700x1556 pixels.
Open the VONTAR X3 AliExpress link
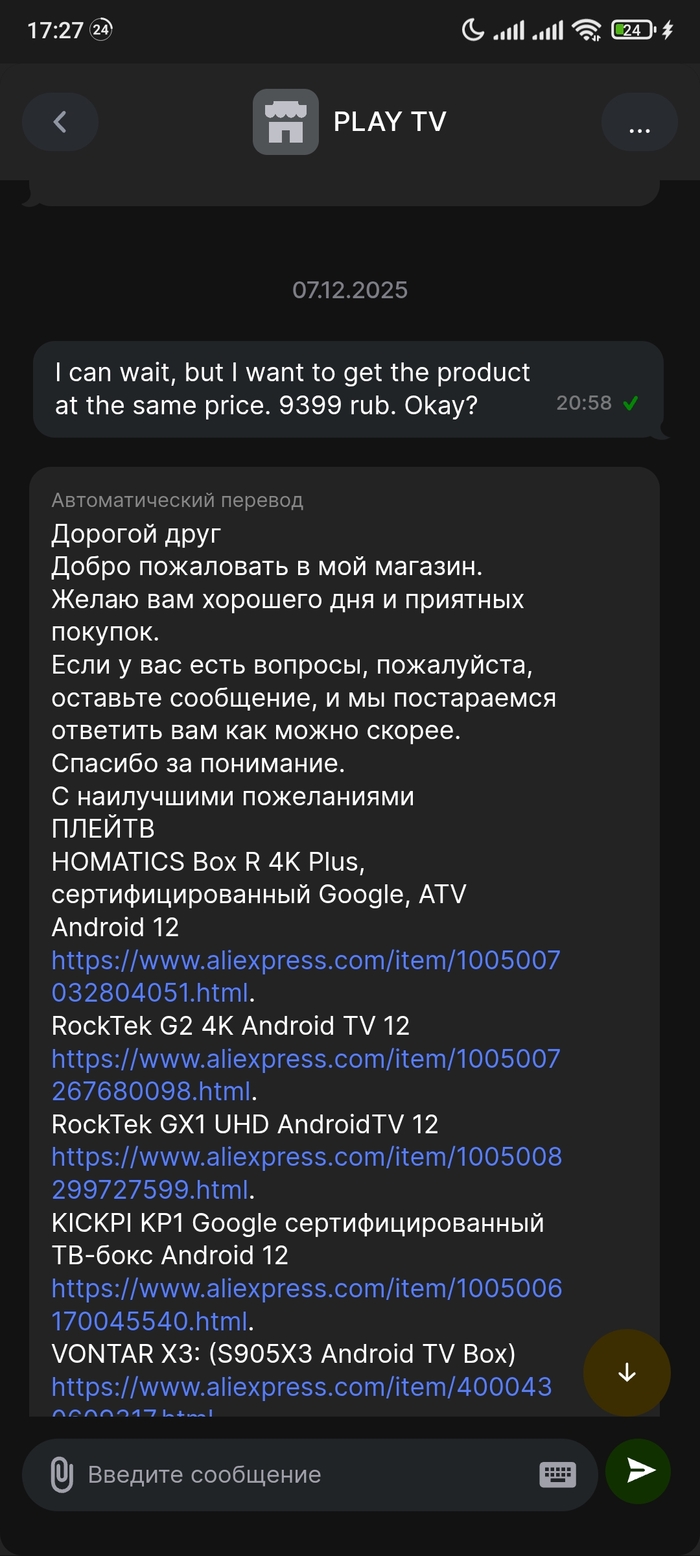300,1387
